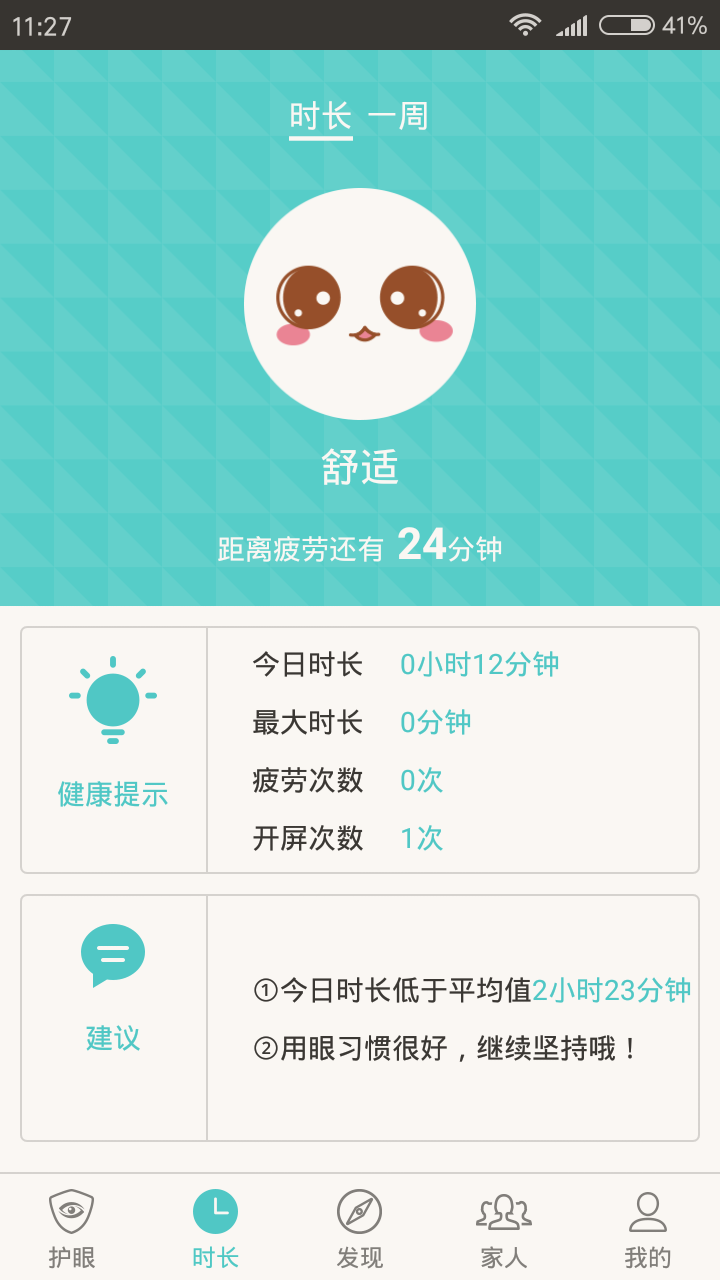Tap the 建议 suggestions label
720x1280 pixels.
pos(111,1041)
